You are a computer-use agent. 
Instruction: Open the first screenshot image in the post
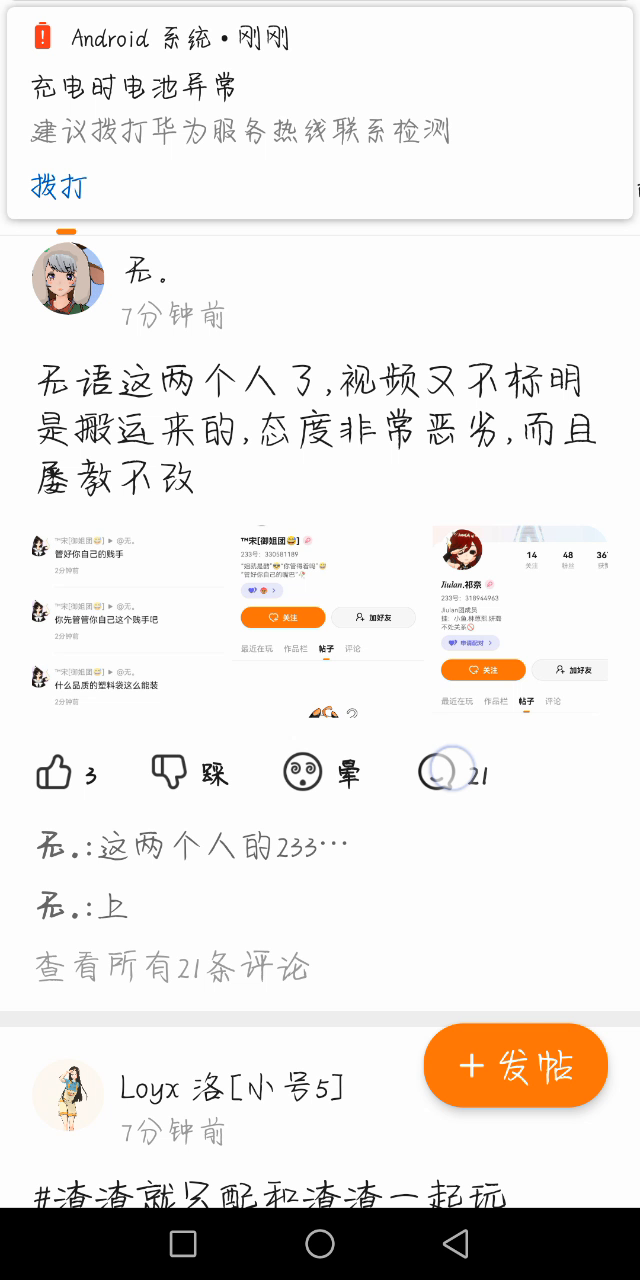126,622
